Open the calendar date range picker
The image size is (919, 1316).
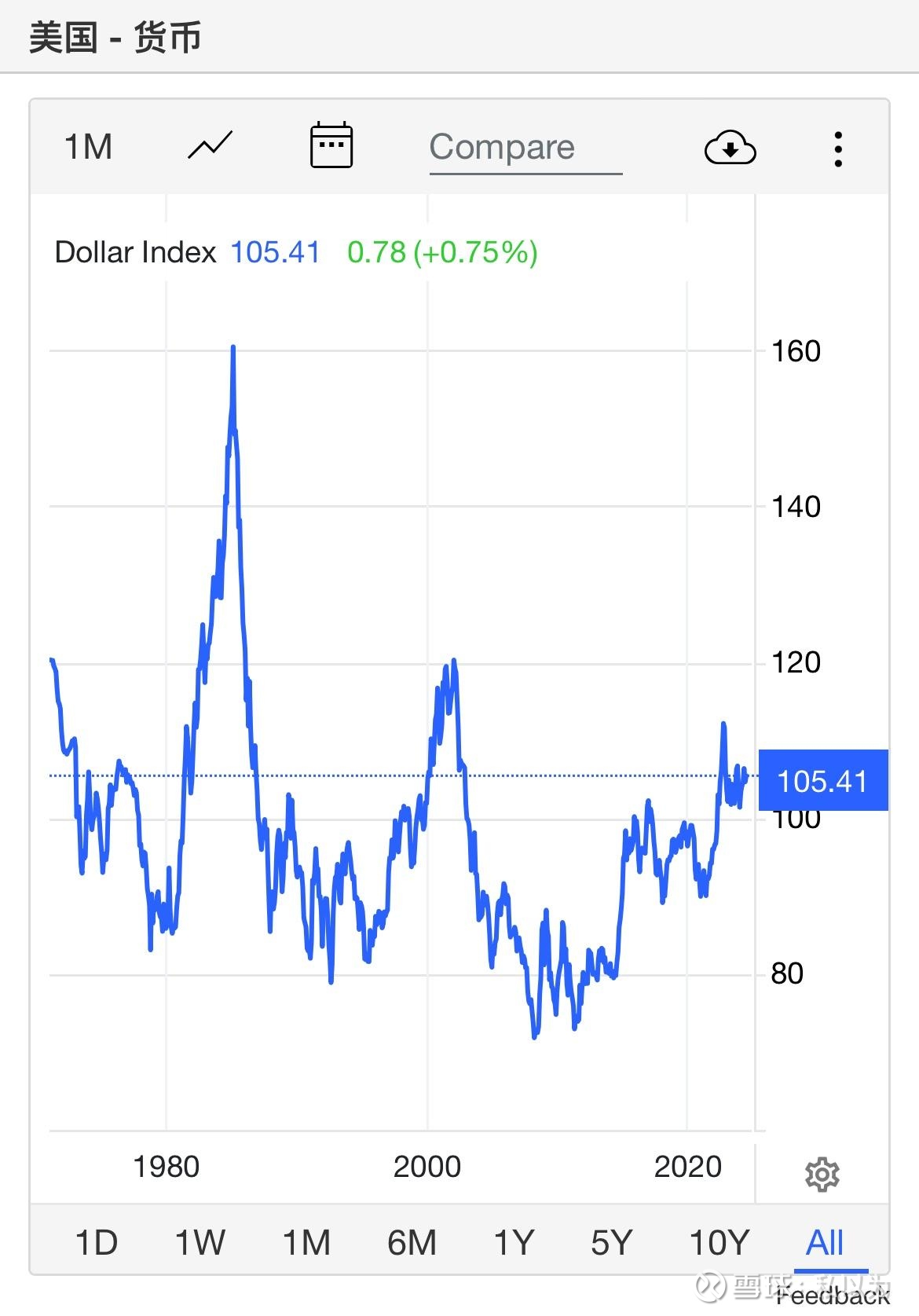click(331, 145)
